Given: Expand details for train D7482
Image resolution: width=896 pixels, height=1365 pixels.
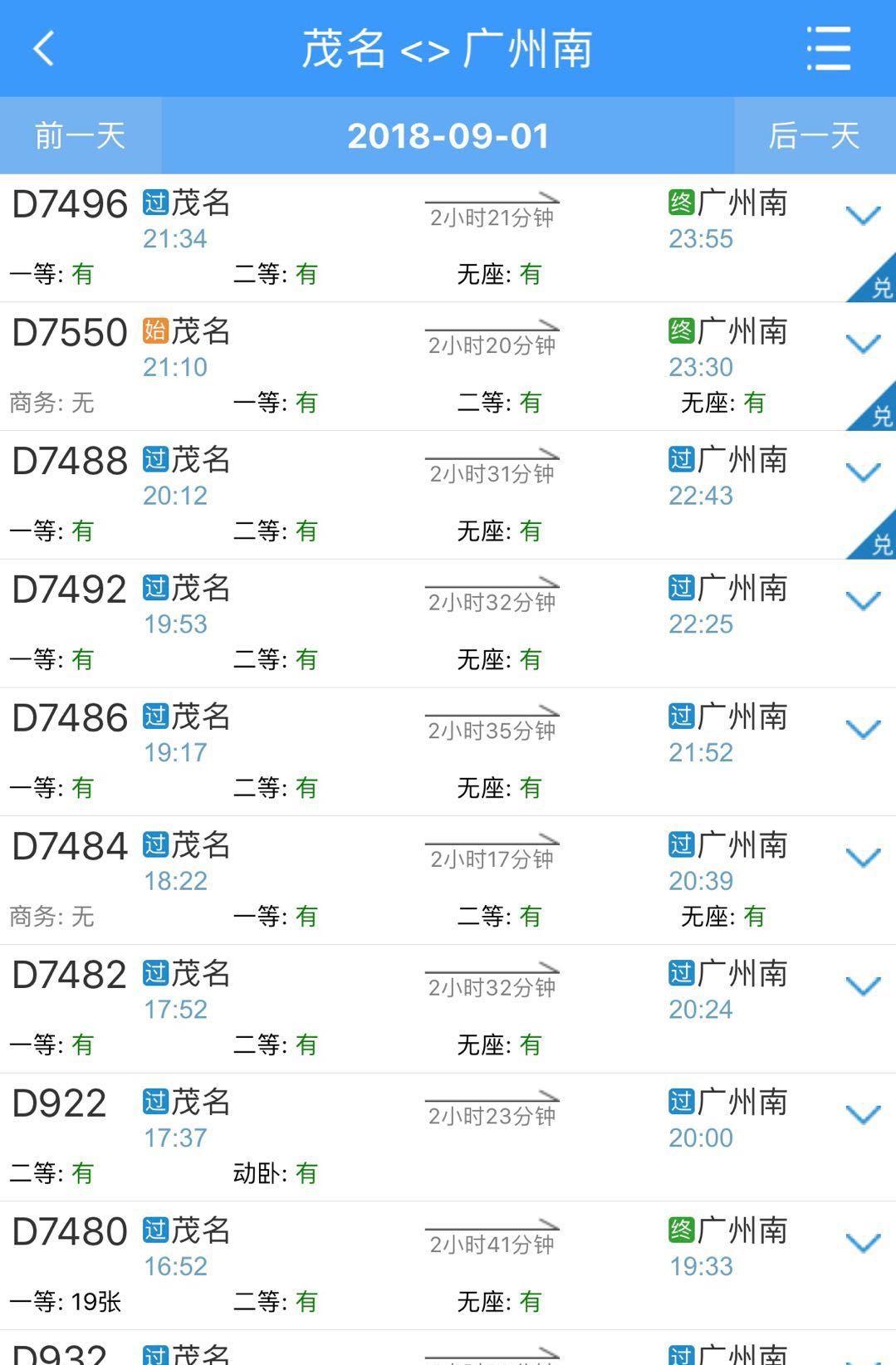Looking at the screenshot, I should tap(863, 986).
